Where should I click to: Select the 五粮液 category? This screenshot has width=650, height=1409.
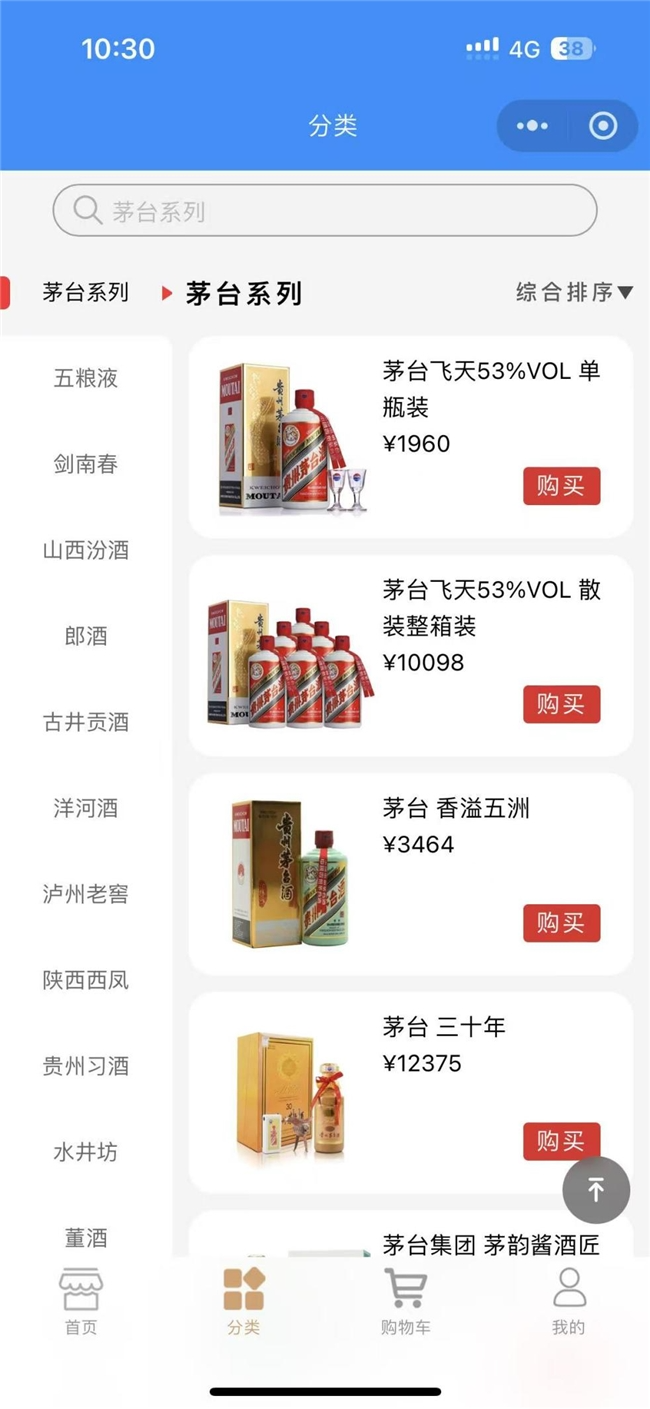tap(86, 378)
